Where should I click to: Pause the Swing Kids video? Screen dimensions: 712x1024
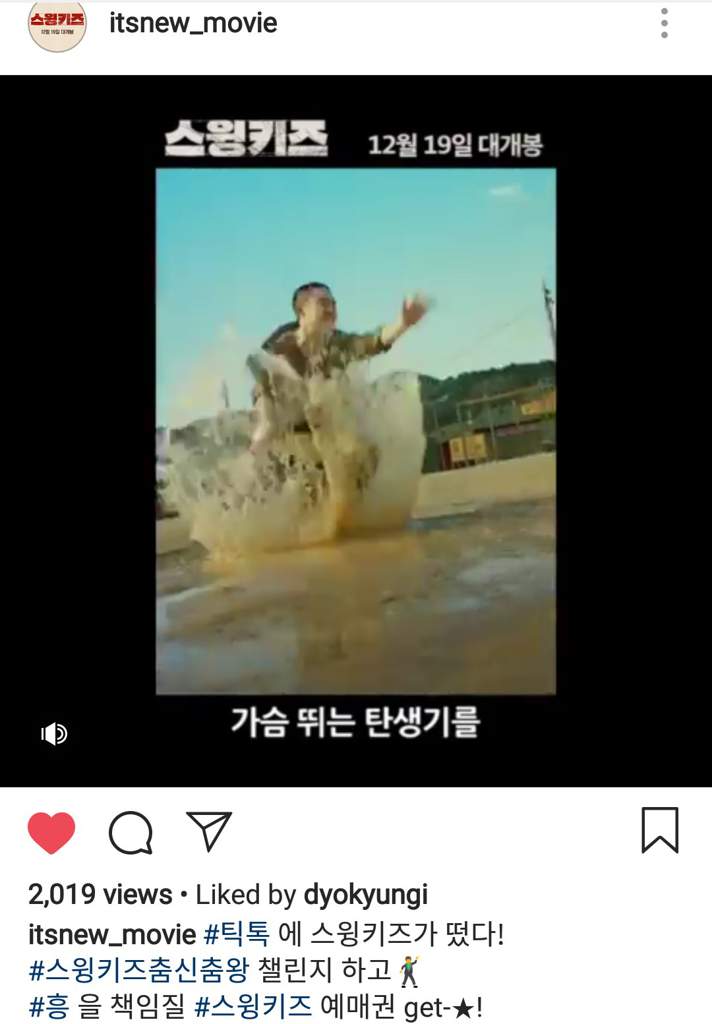click(356, 430)
